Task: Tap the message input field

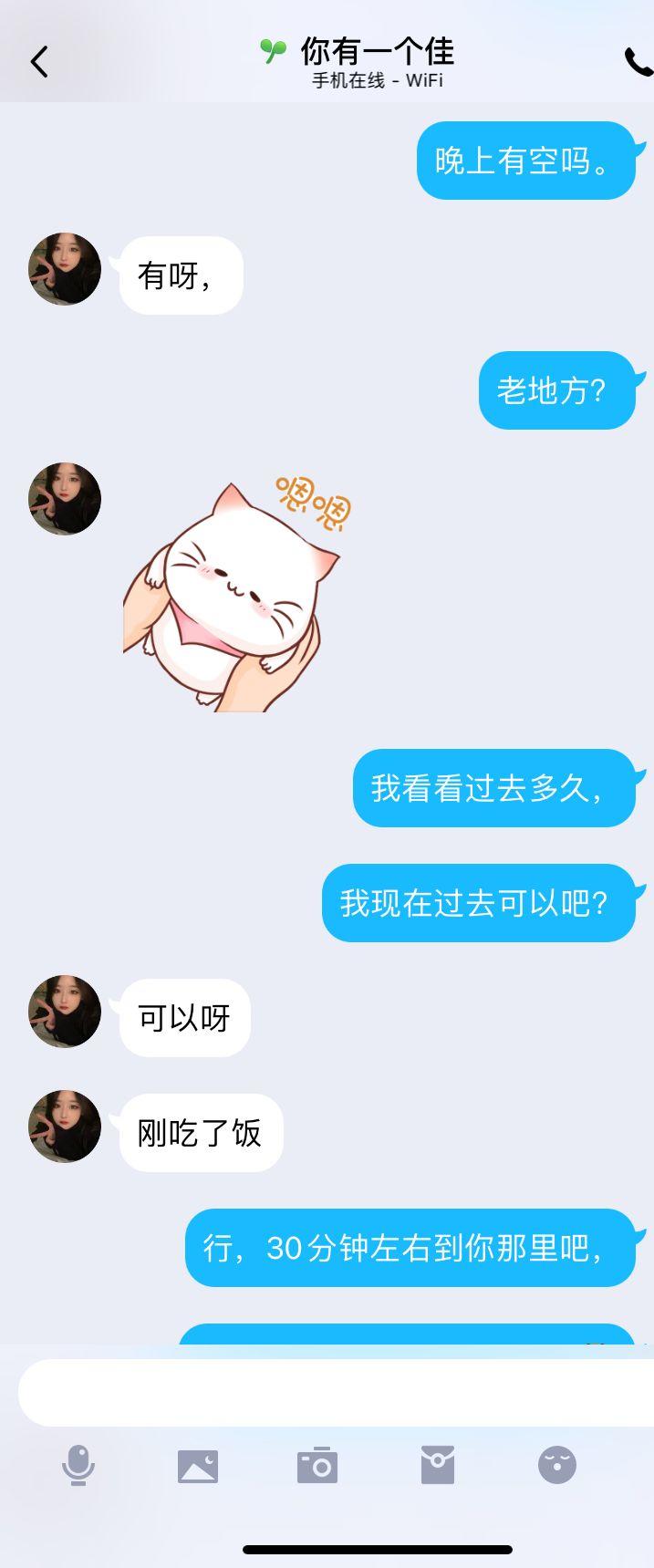Action: coord(336,1392)
